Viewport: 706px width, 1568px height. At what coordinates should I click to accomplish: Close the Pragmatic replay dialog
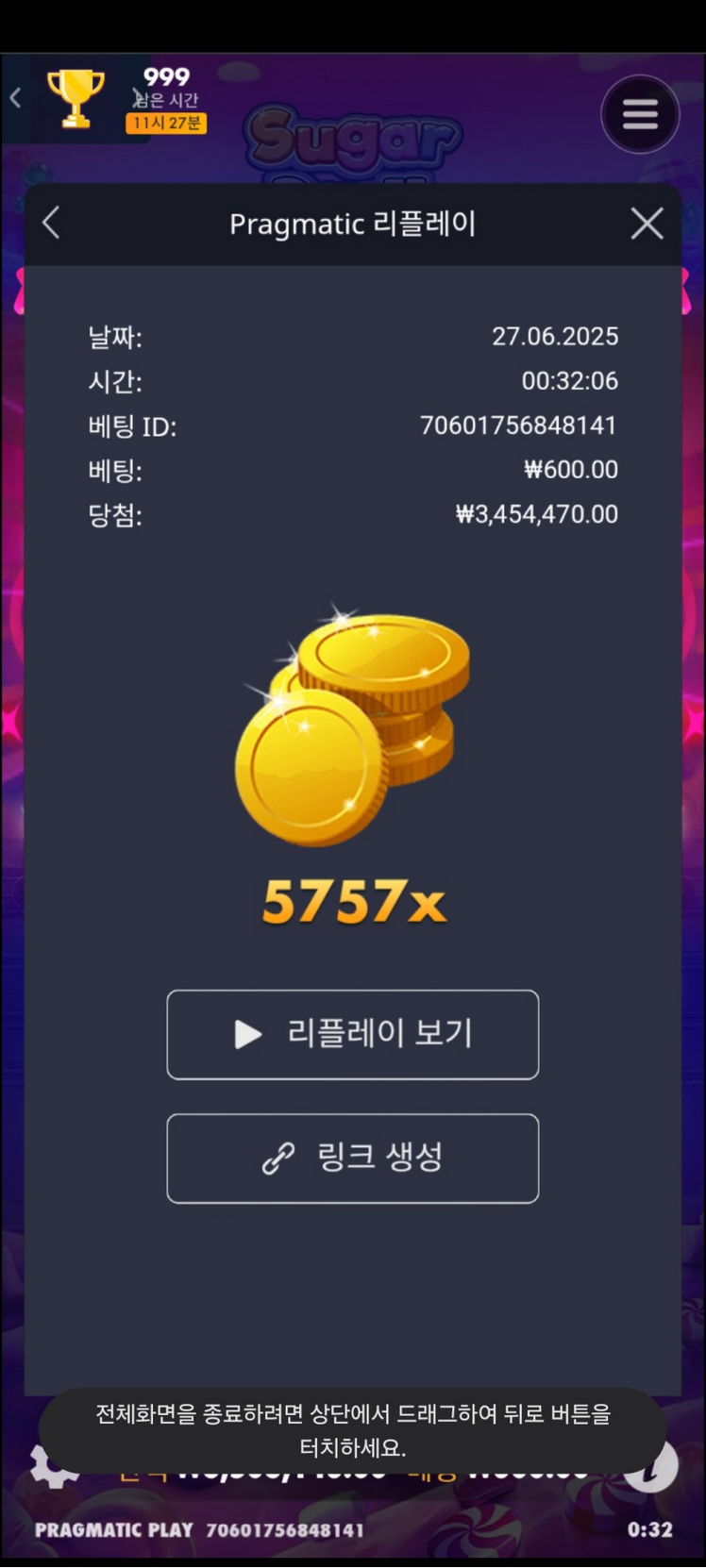click(647, 224)
